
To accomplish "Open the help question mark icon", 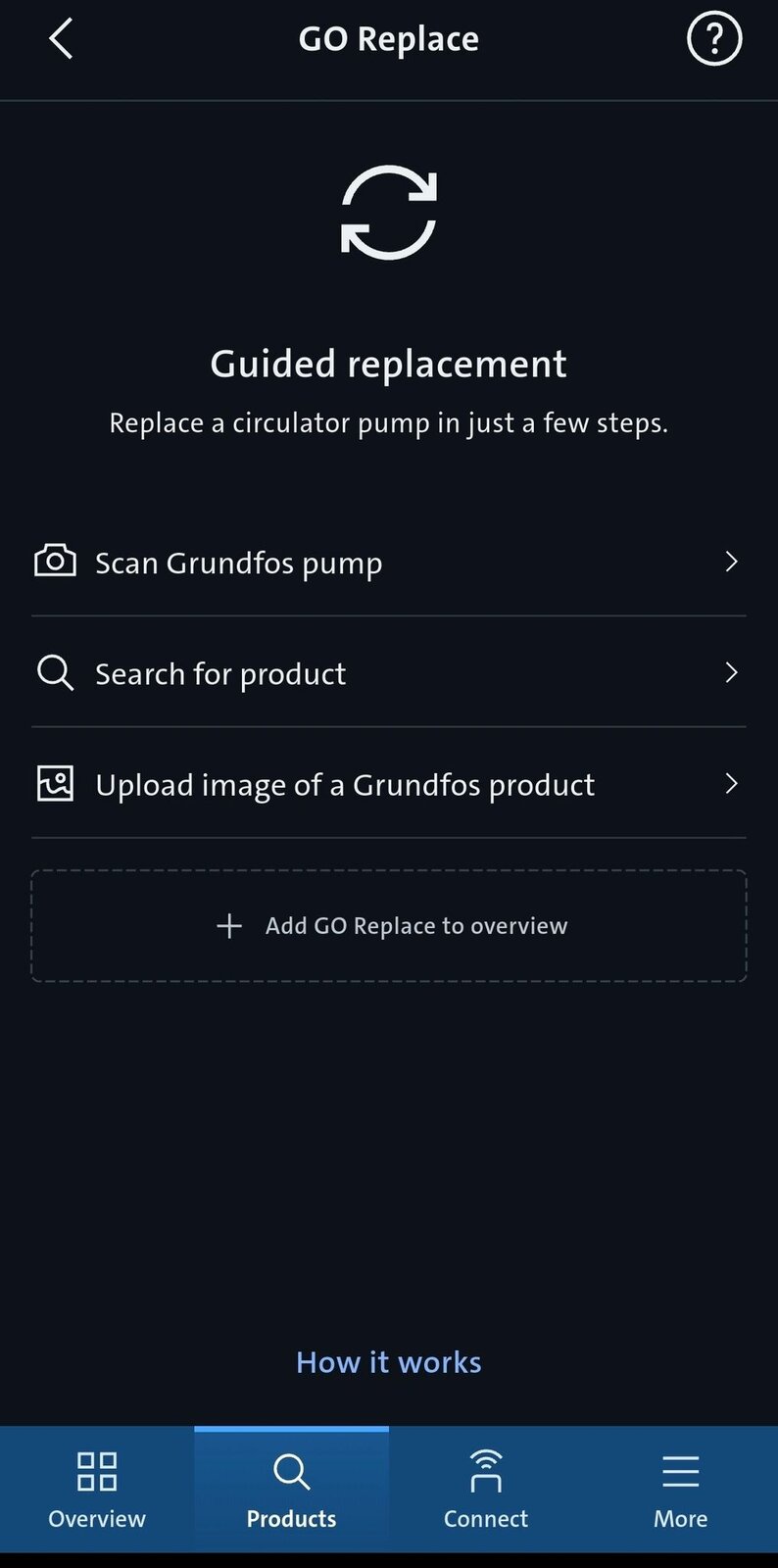I will [x=714, y=39].
